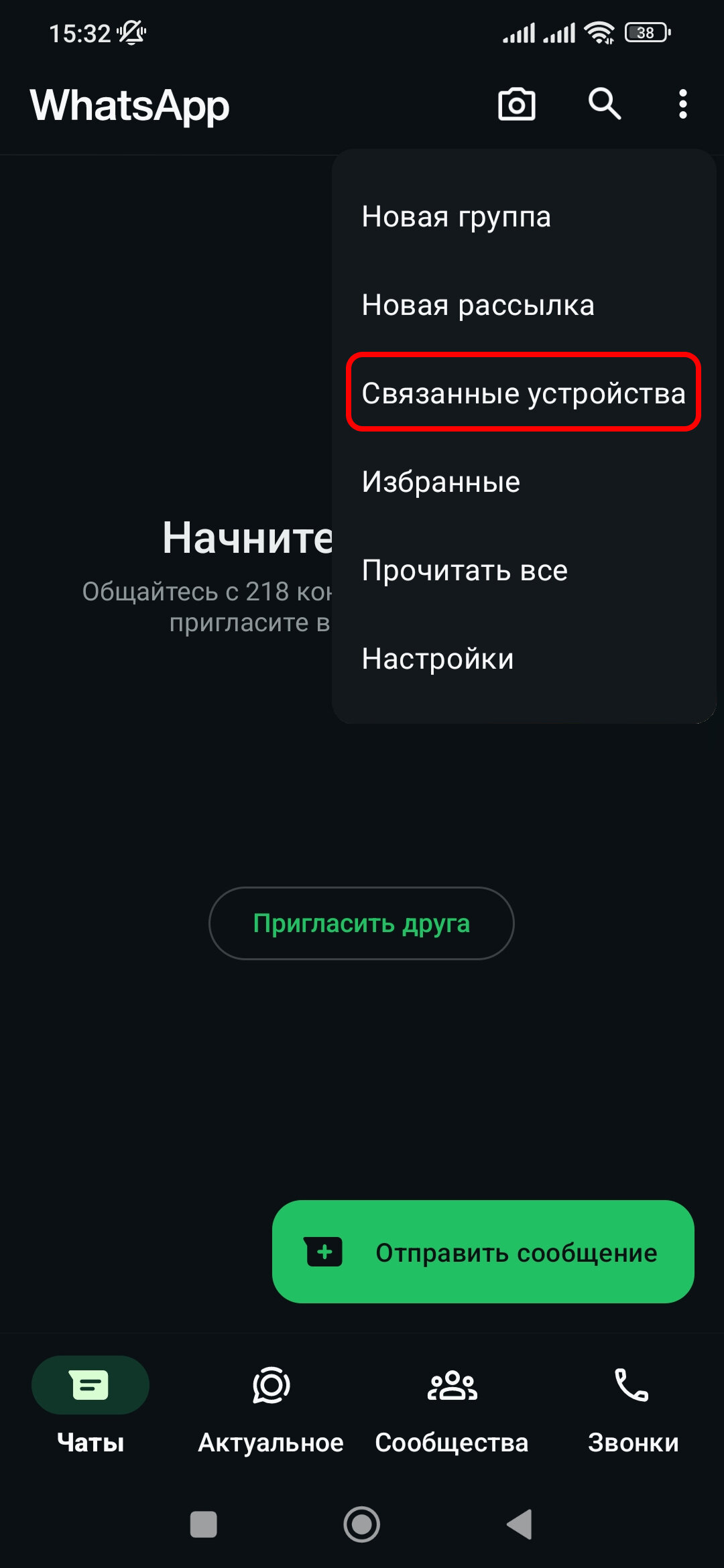Select "Новая группа" from the menu
Viewport: 724px width, 1568px height.
456,216
